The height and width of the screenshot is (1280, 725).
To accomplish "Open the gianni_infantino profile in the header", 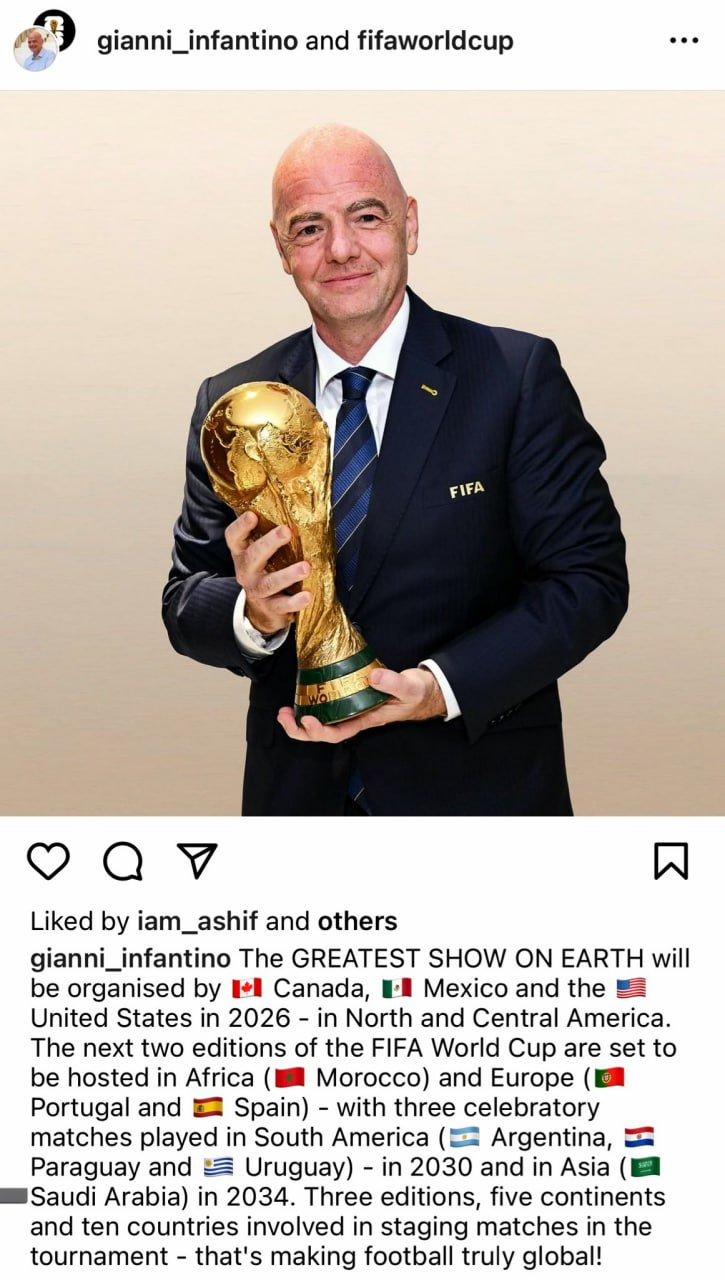I will (x=197, y=41).
